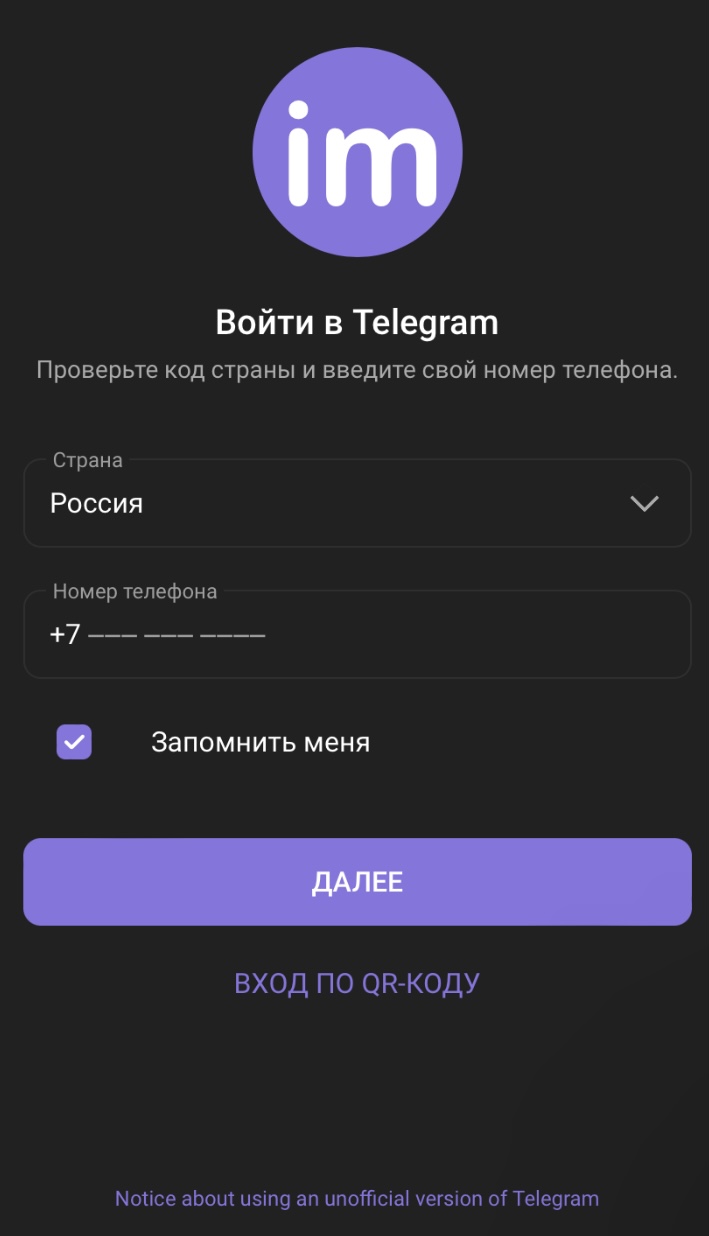Choose ВХОД ПО QR-КОДУ login option
Screen dimensions: 709x1236
click(357, 983)
